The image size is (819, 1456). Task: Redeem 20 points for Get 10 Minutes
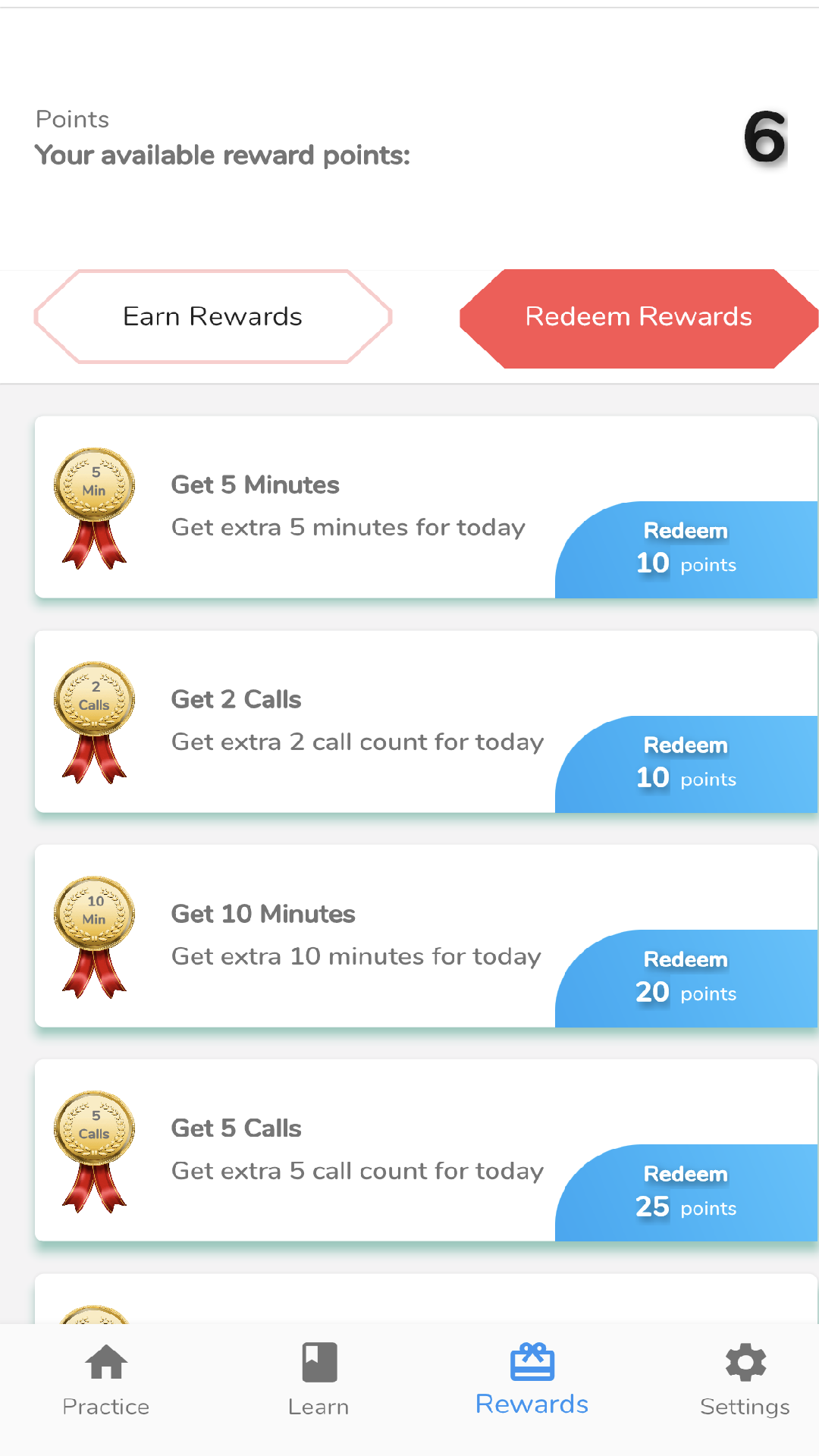tap(686, 978)
